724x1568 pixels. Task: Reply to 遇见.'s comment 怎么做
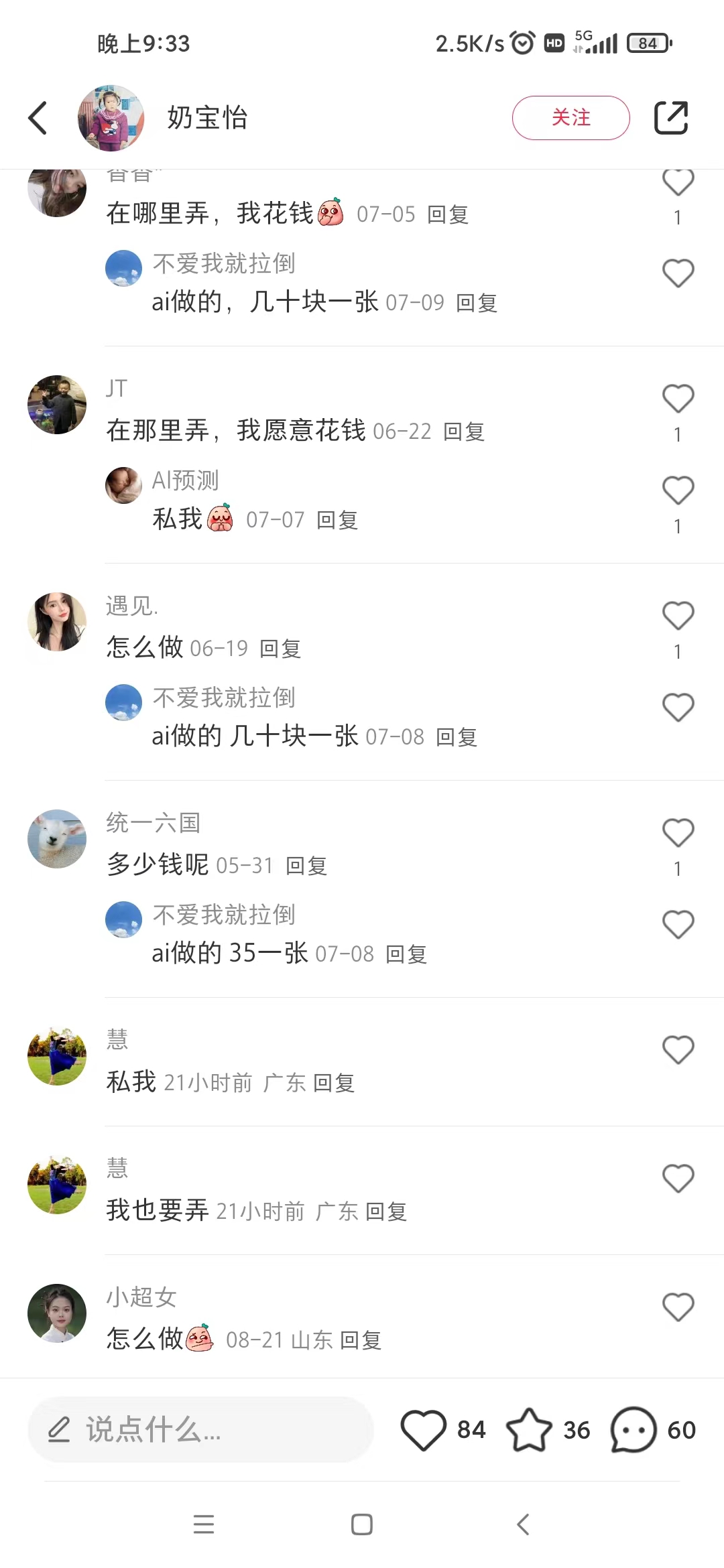click(280, 649)
